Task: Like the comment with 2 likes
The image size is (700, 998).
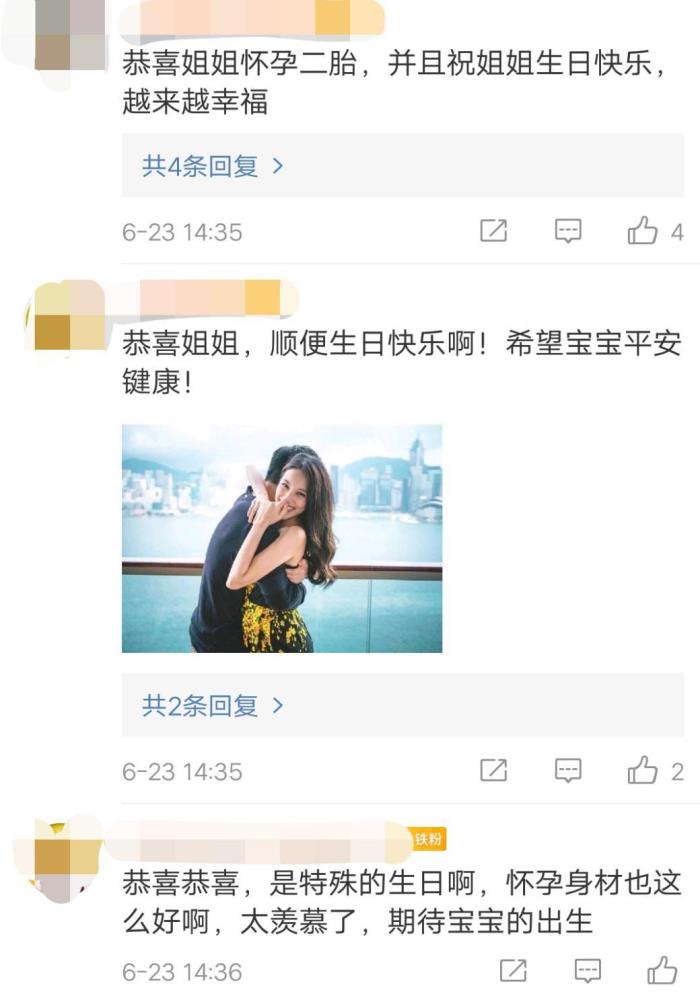Action: point(643,771)
